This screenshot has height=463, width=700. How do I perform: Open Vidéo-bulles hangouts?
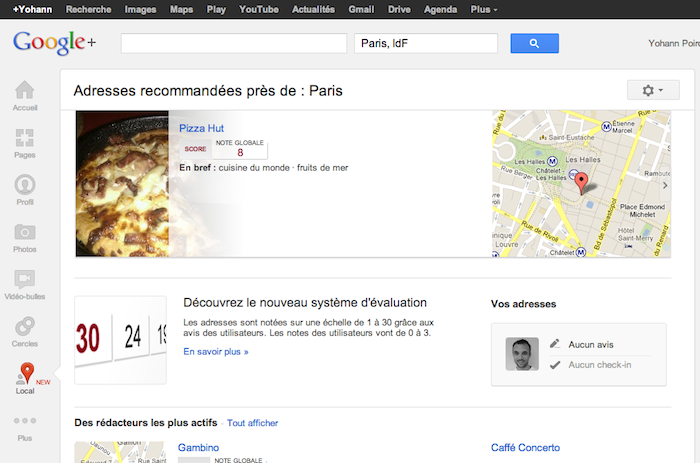(x=25, y=285)
